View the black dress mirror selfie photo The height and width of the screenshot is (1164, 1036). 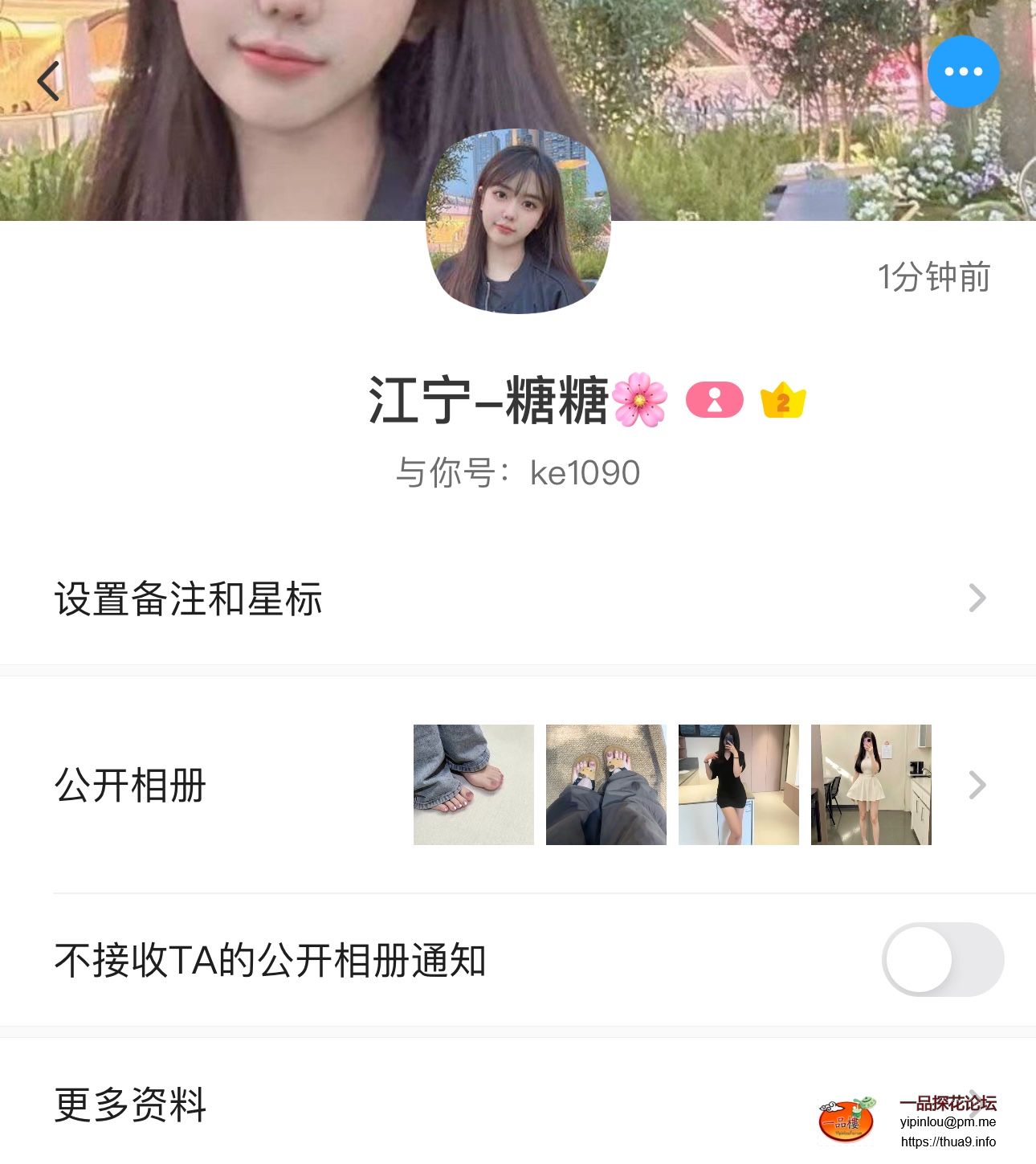738,785
